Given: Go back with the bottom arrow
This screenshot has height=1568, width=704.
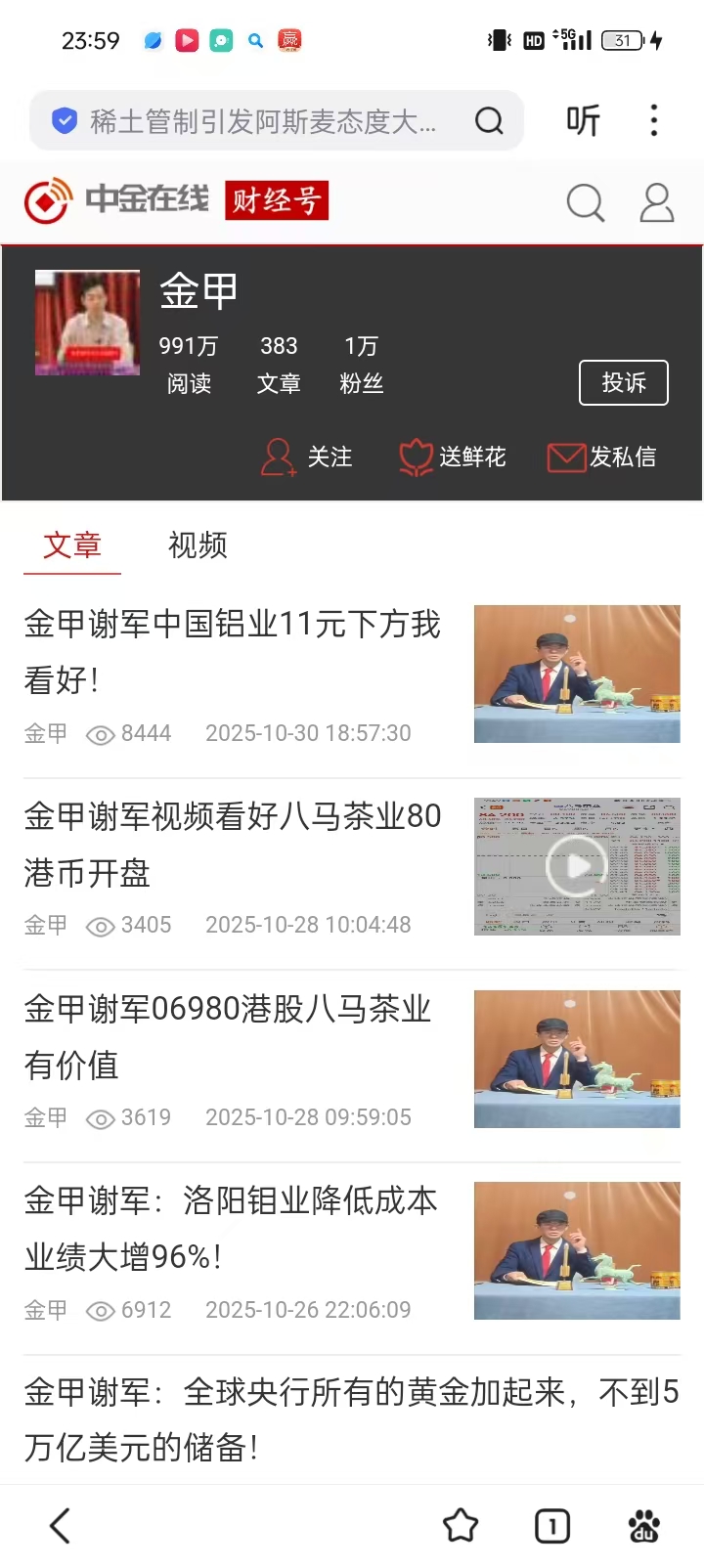Looking at the screenshot, I should pyautogui.click(x=61, y=1525).
